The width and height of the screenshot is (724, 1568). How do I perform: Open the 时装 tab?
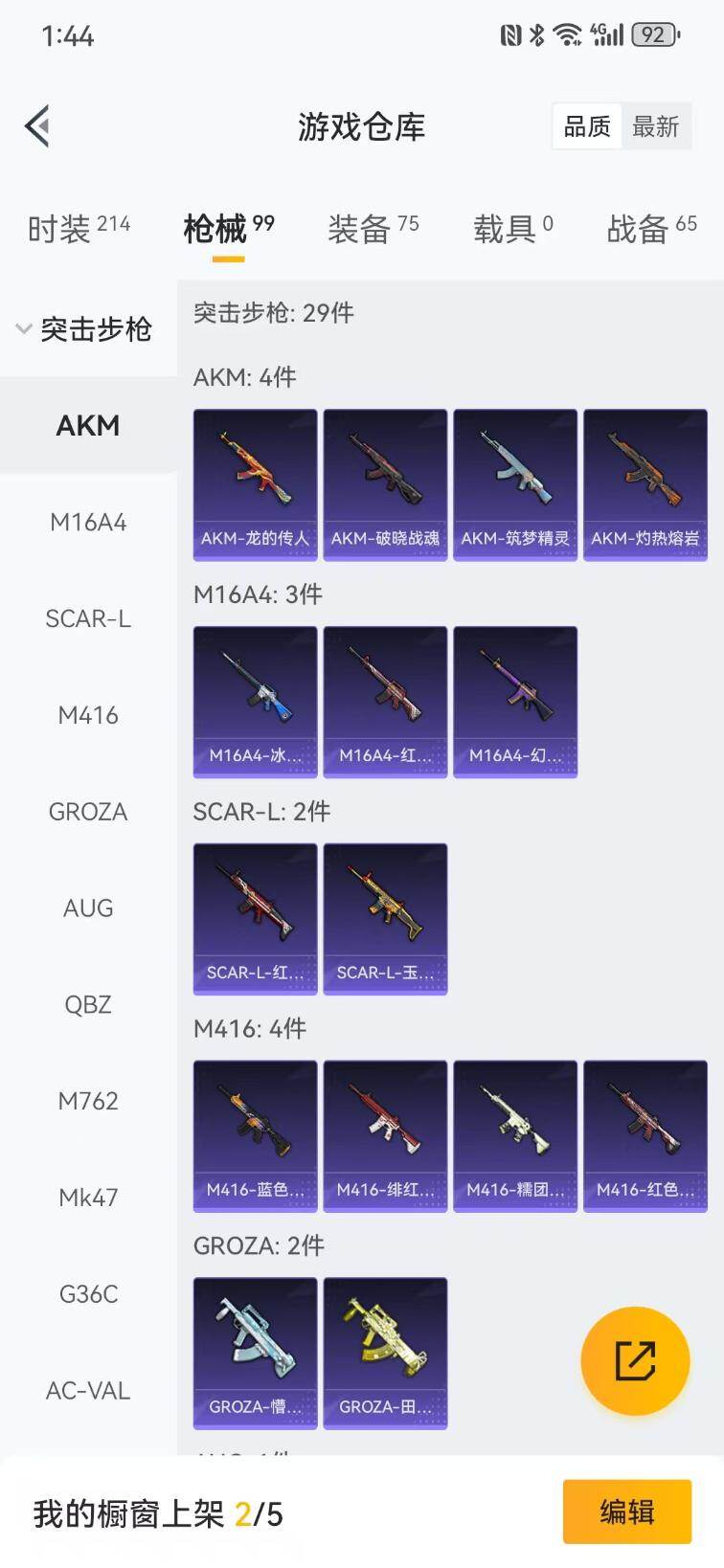point(79,229)
